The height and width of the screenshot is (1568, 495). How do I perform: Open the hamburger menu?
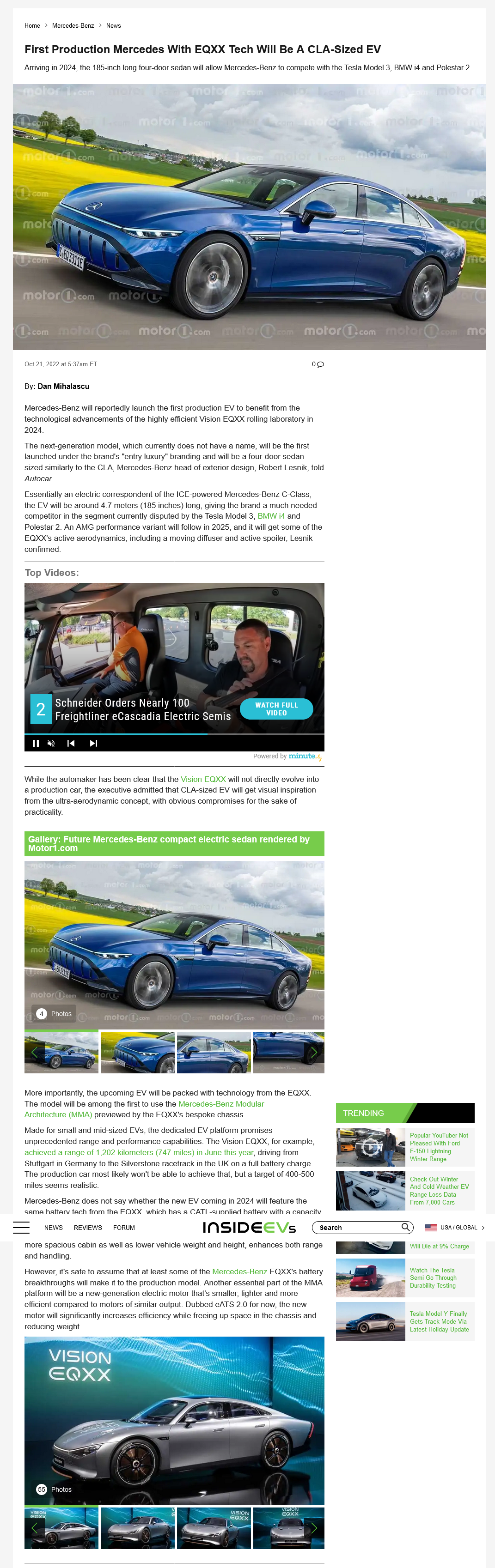coord(21,1227)
